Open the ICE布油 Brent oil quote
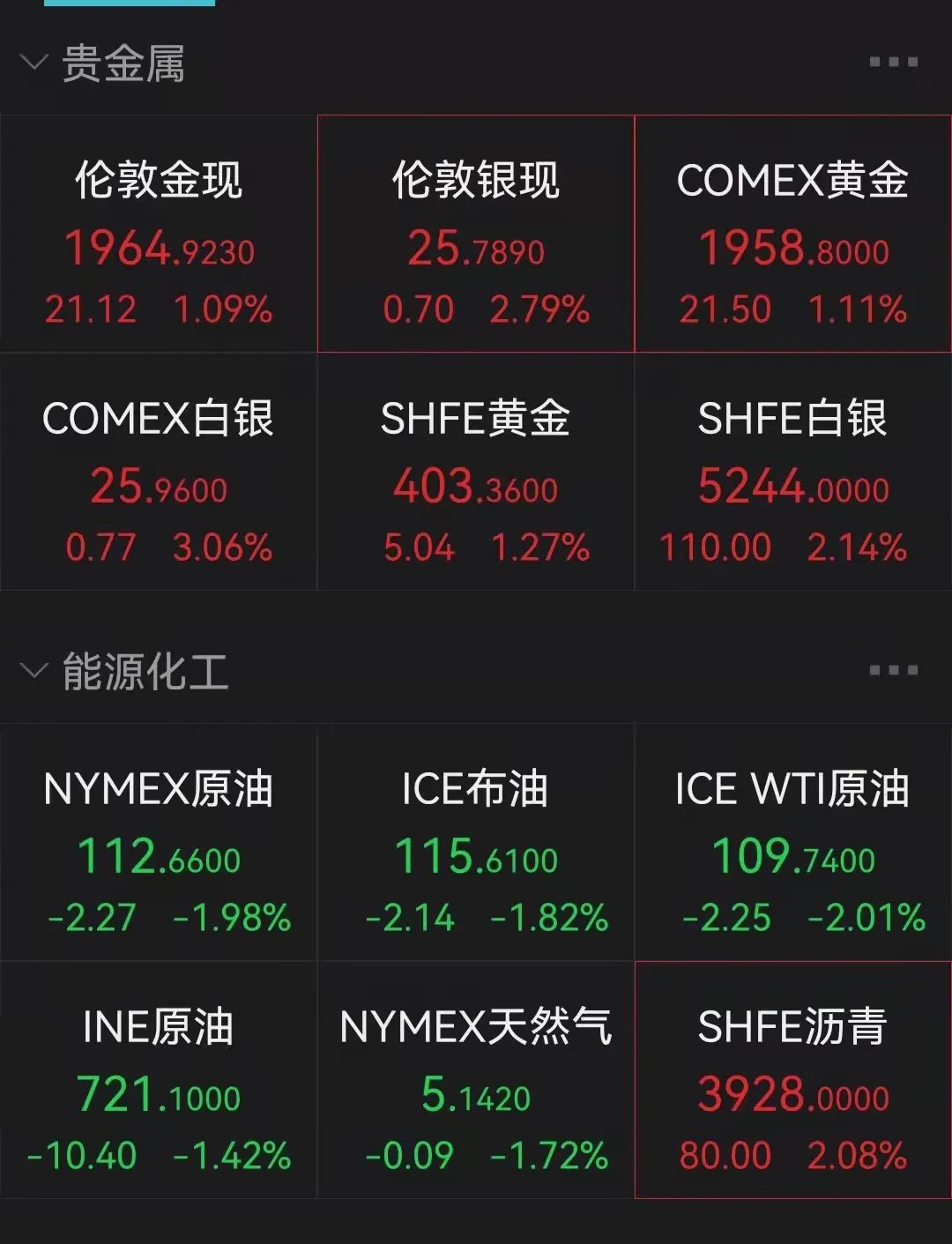952x1244 pixels. [x=476, y=846]
